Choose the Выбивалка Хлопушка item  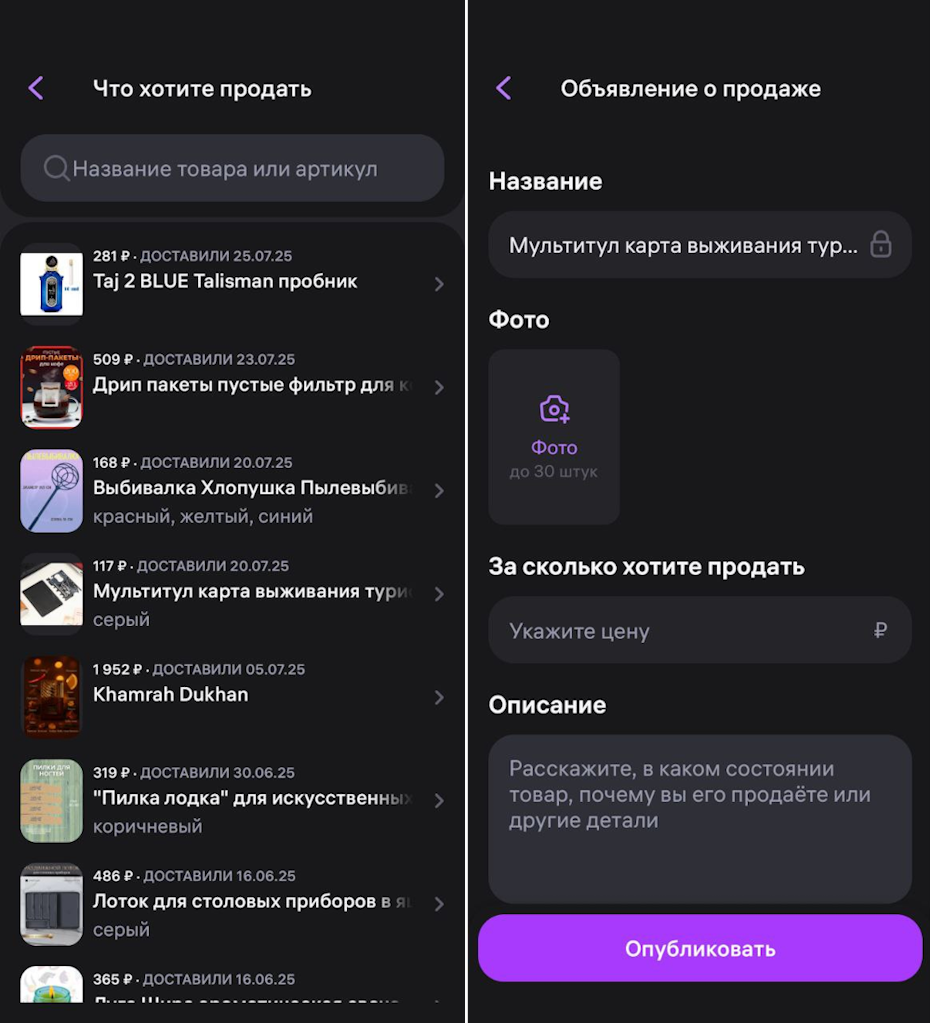click(232, 489)
